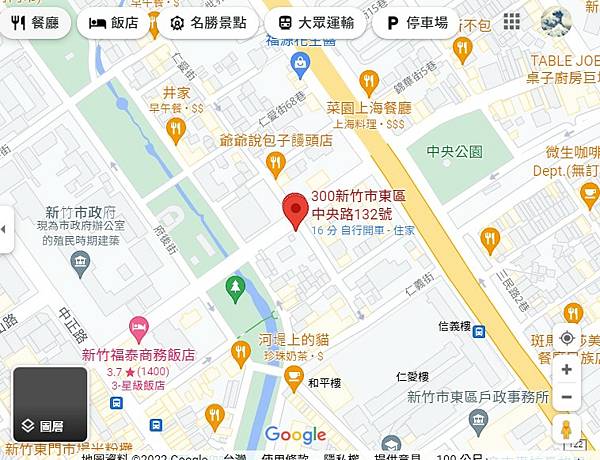This screenshot has width=600, height=460.
Task: Select the 餐廳 restaurants filter chip
Action: [35, 22]
